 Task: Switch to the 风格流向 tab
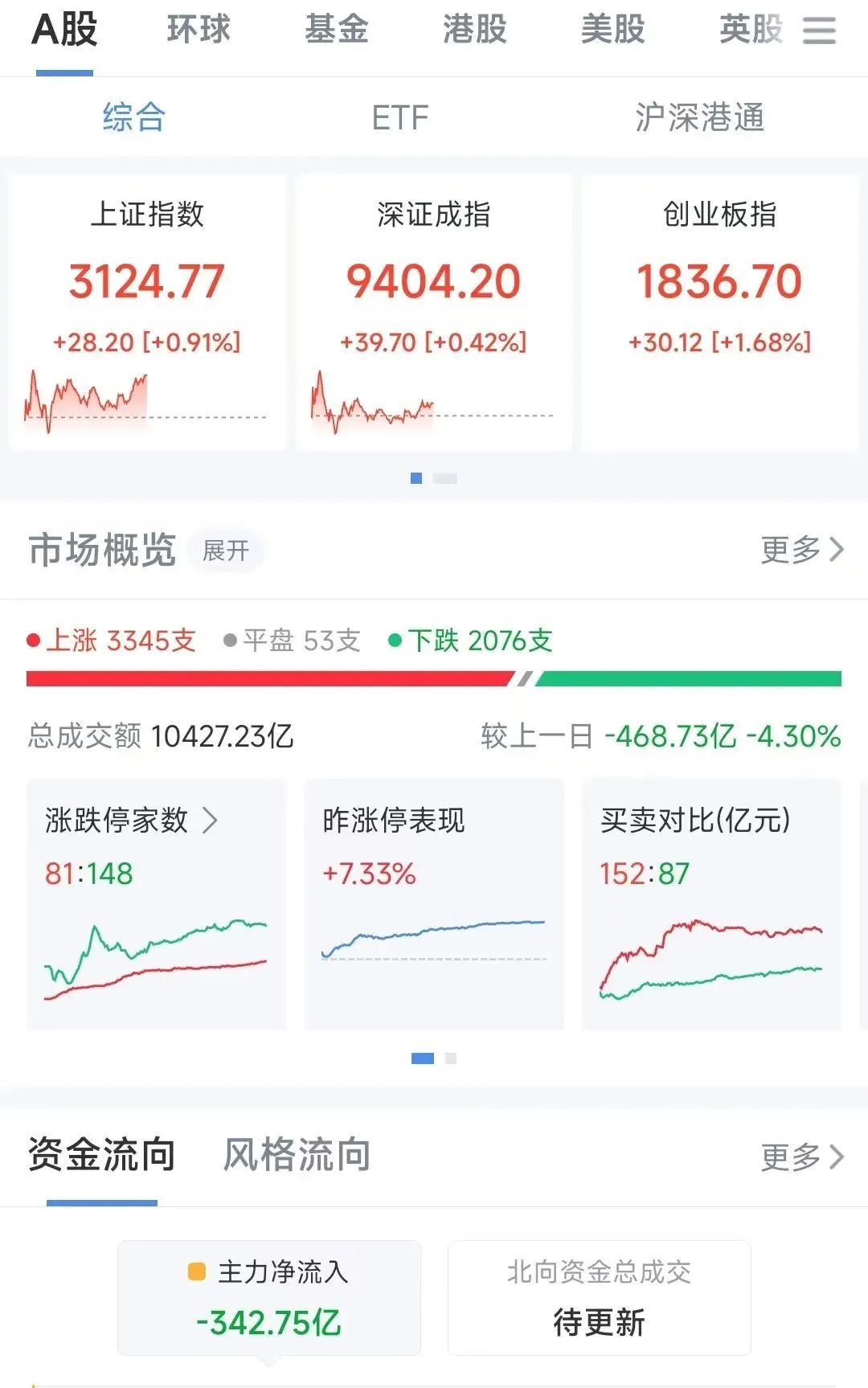[x=295, y=1155]
